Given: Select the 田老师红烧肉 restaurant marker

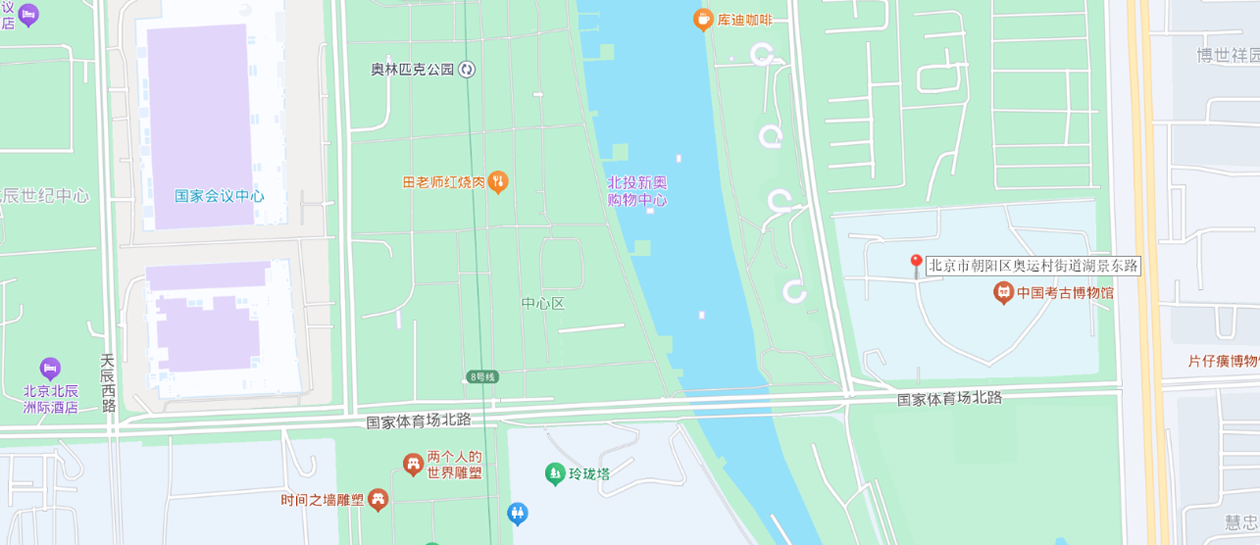Looking at the screenshot, I should 498,182.
